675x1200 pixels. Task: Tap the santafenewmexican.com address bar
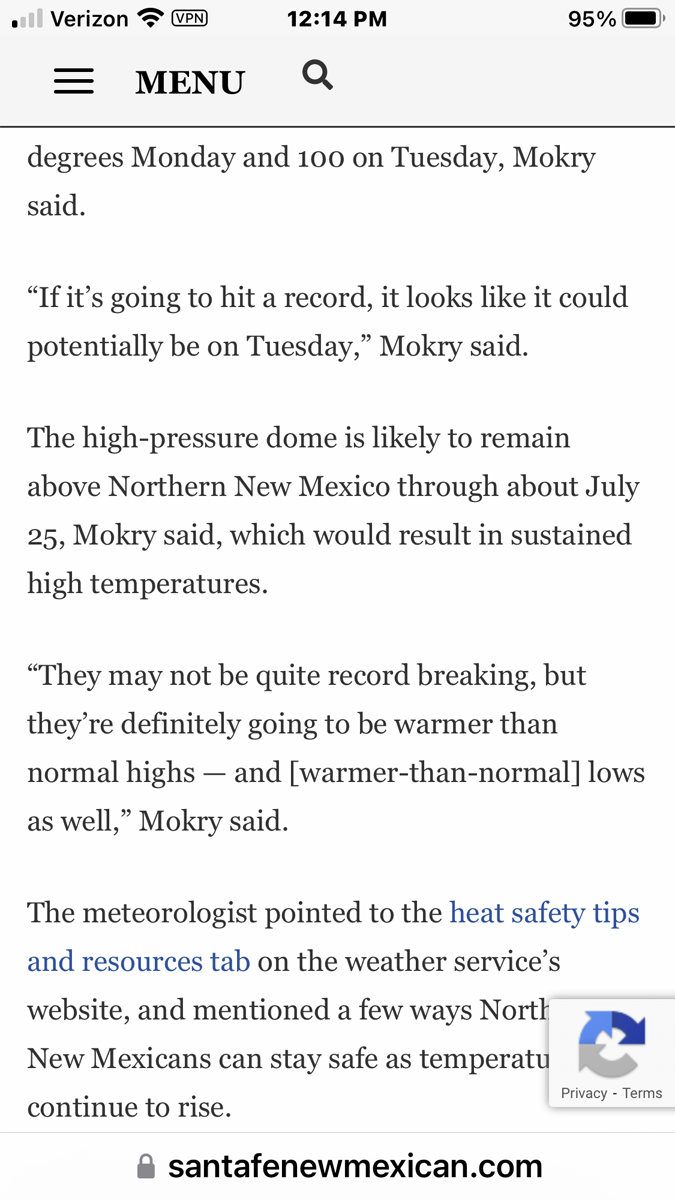(339, 1166)
